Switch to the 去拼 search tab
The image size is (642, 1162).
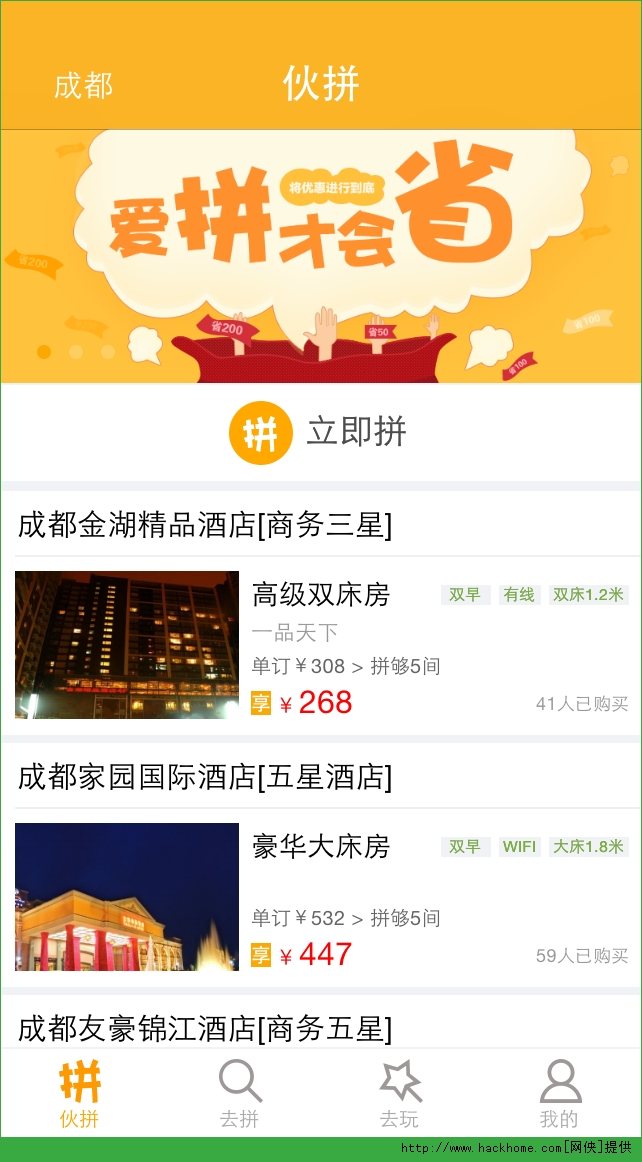tap(240, 1094)
